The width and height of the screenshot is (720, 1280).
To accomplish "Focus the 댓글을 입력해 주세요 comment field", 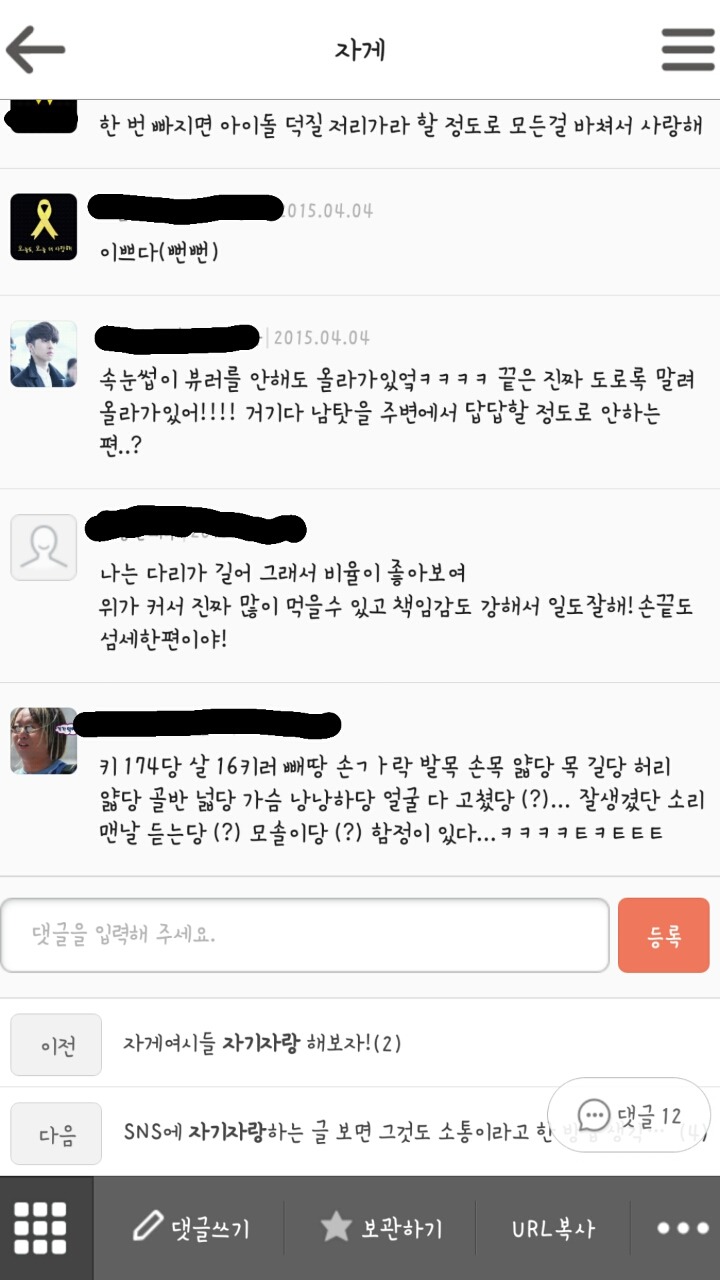I will [x=305, y=936].
